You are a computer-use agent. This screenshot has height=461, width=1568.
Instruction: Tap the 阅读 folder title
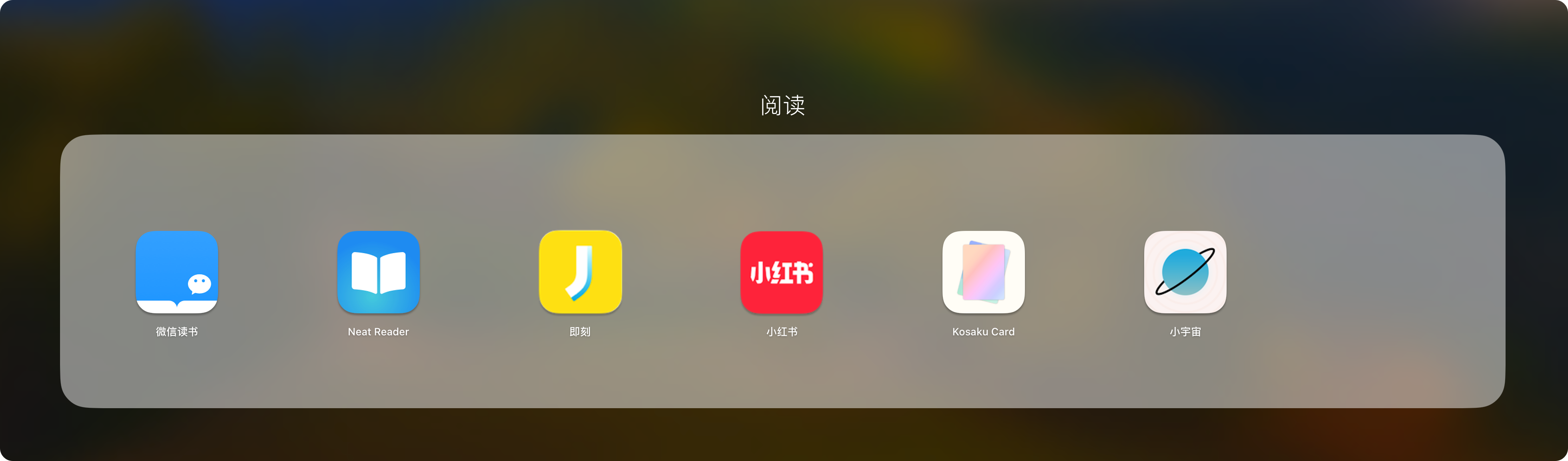click(x=782, y=106)
